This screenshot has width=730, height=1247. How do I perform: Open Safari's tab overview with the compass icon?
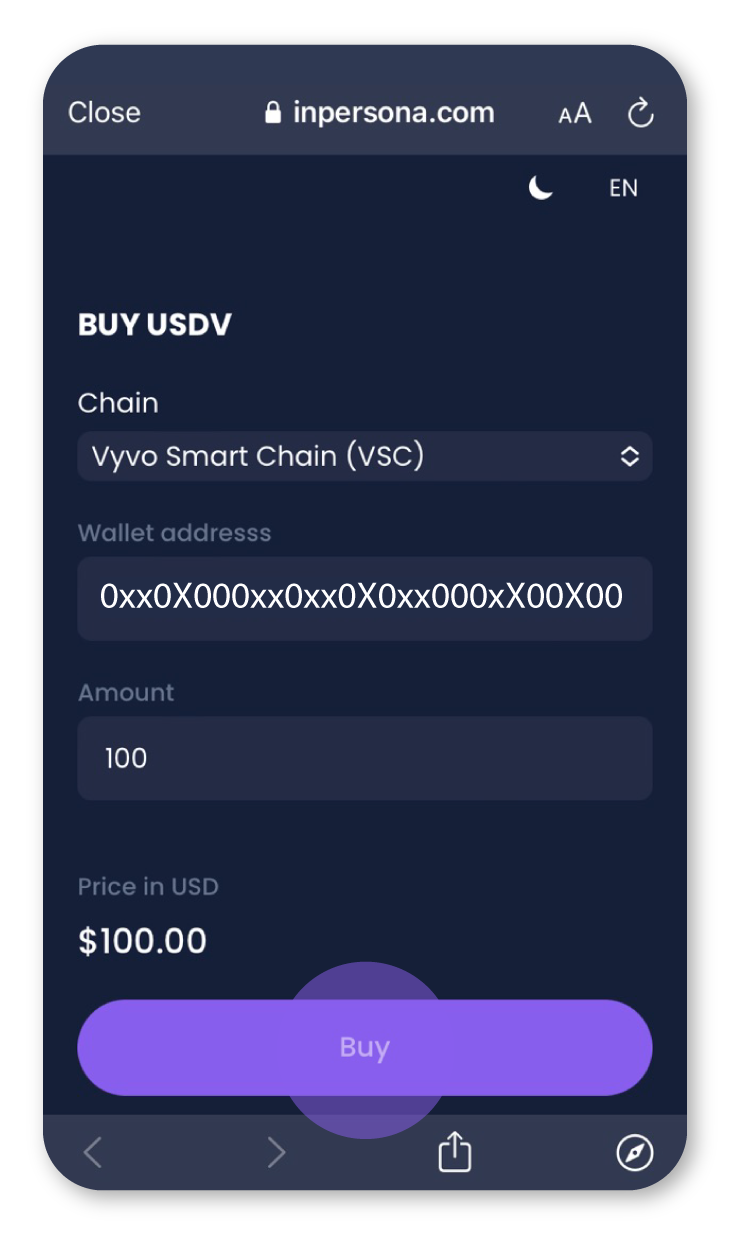click(633, 1152)
